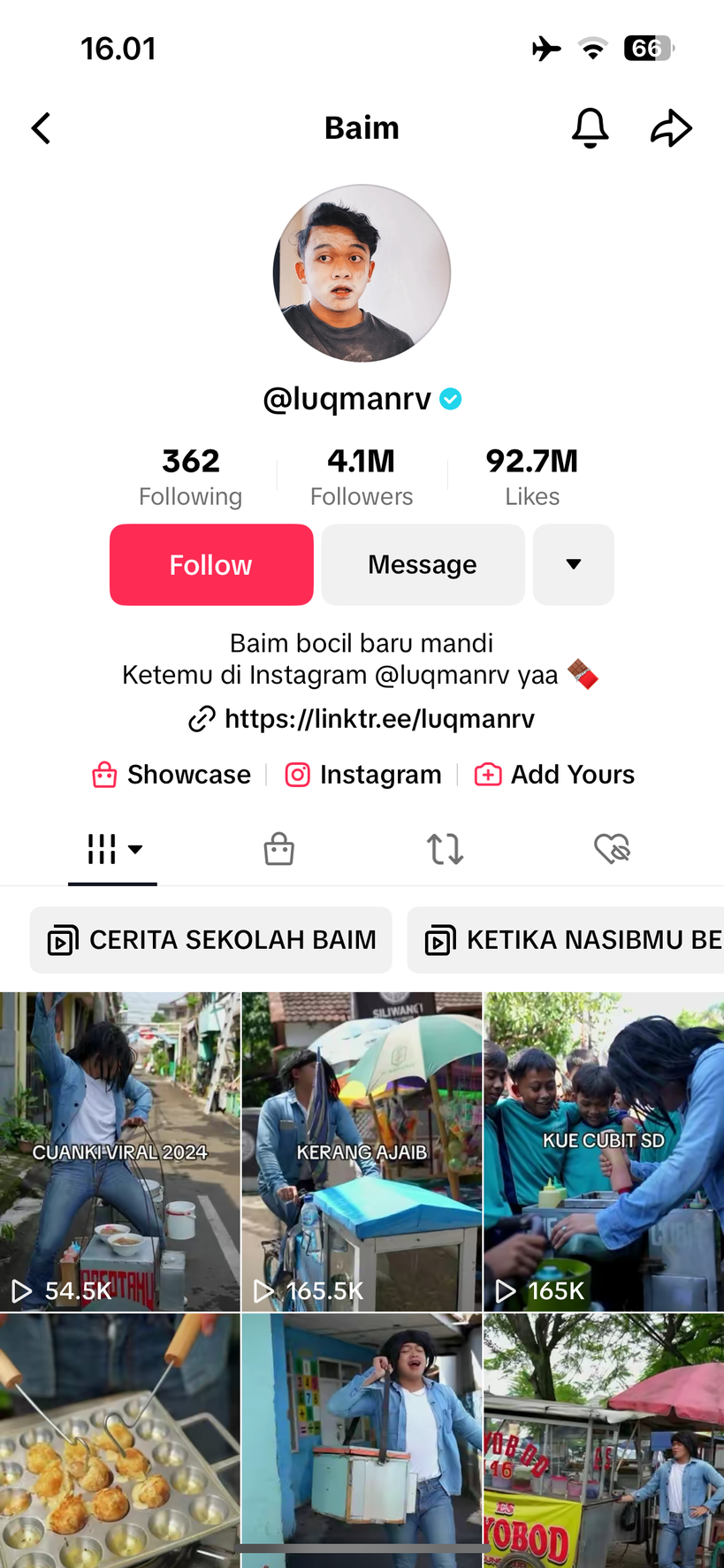Switch to the reposts tab

pyautogui.click(x=445, y=849)
